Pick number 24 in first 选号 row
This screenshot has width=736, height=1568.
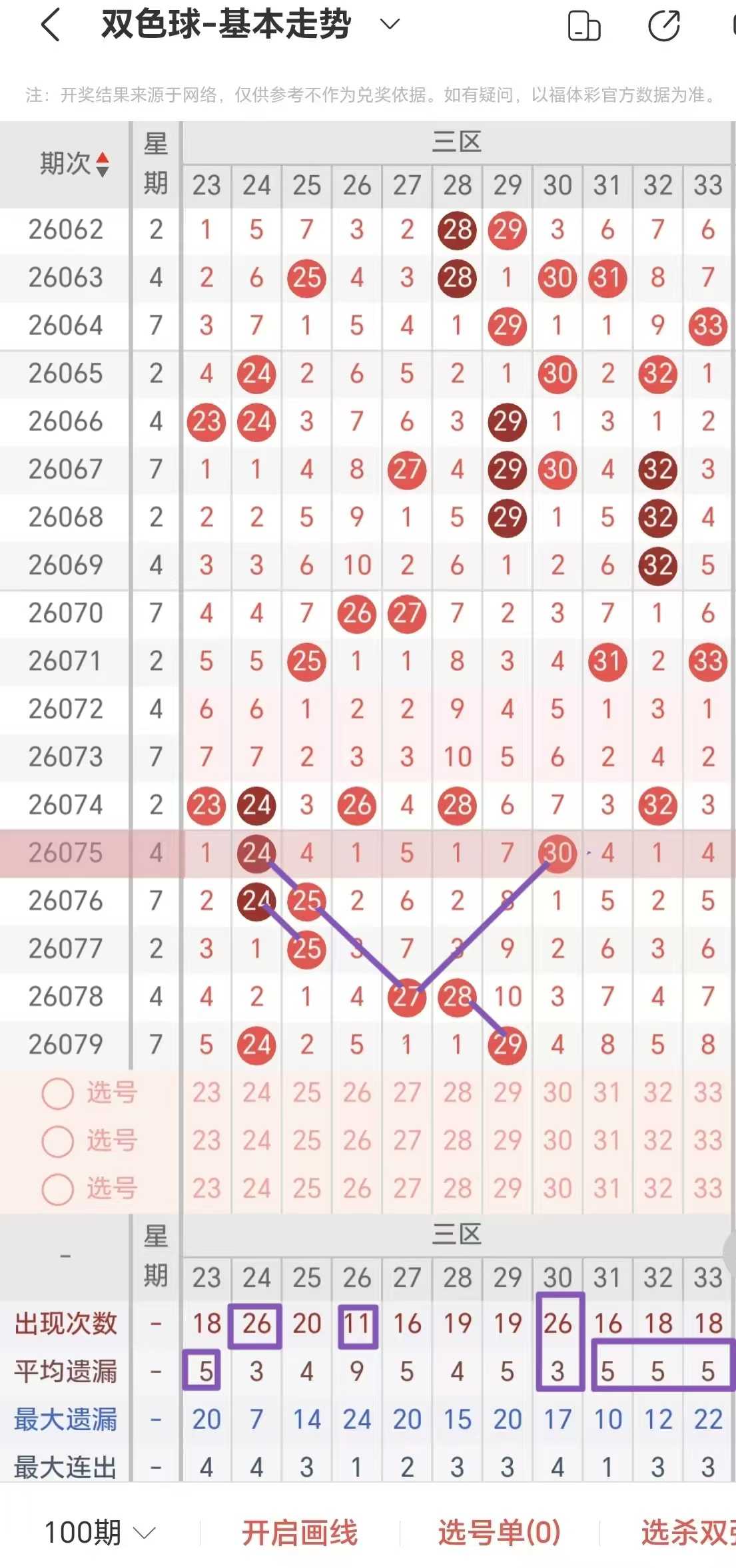pos(256,1093)
